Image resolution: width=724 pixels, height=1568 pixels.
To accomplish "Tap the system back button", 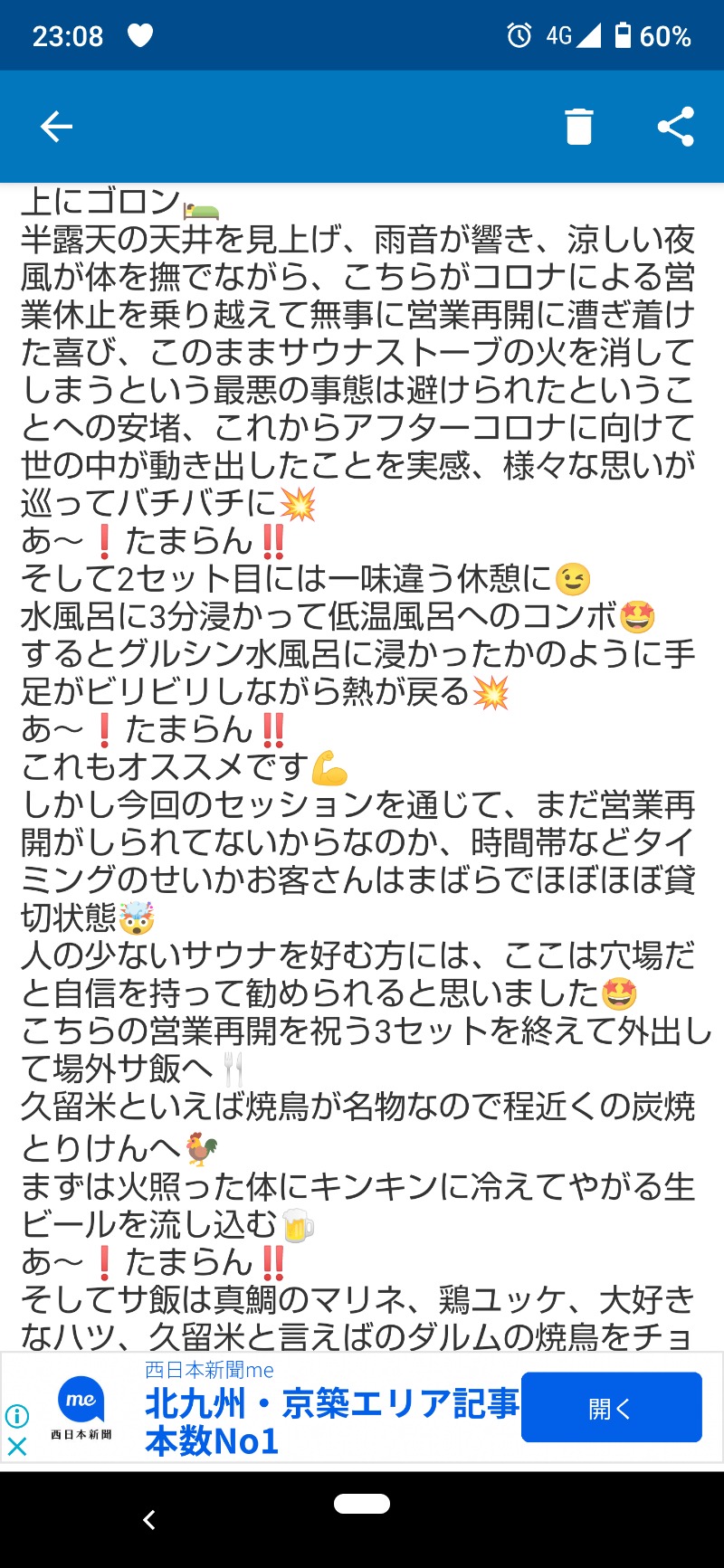I will (x=149, y=1520).
